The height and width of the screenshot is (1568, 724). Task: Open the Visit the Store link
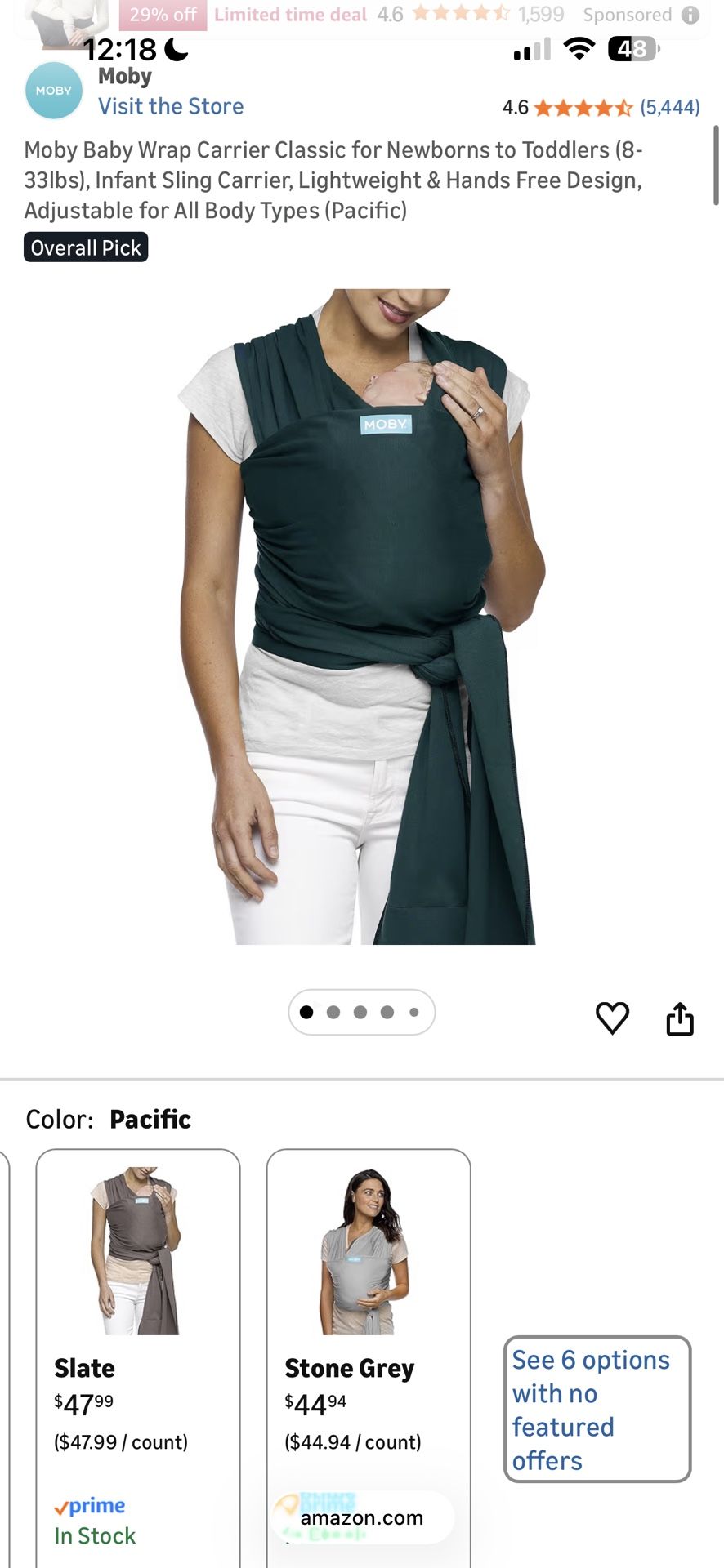(x=171, y=106)
